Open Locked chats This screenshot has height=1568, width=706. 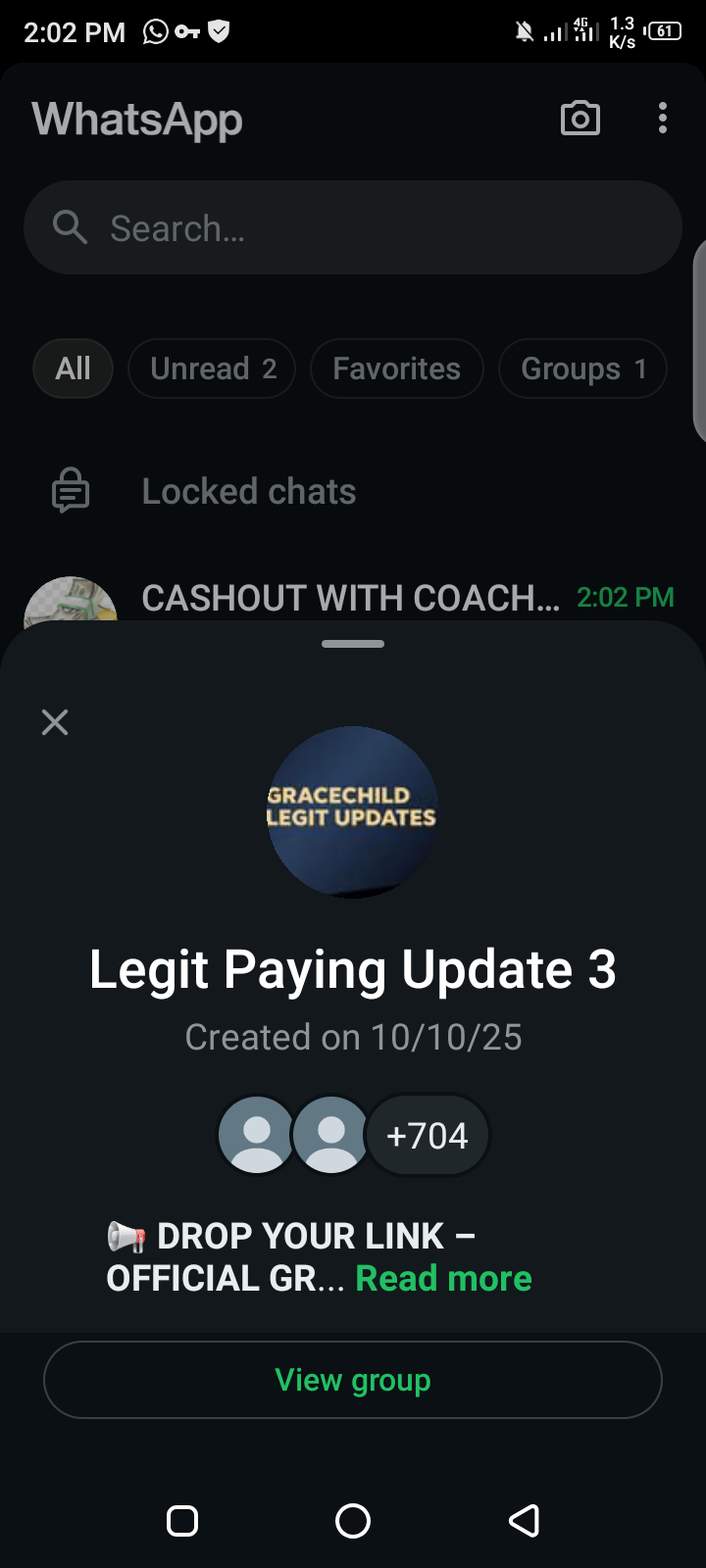[x=248, y=491]
